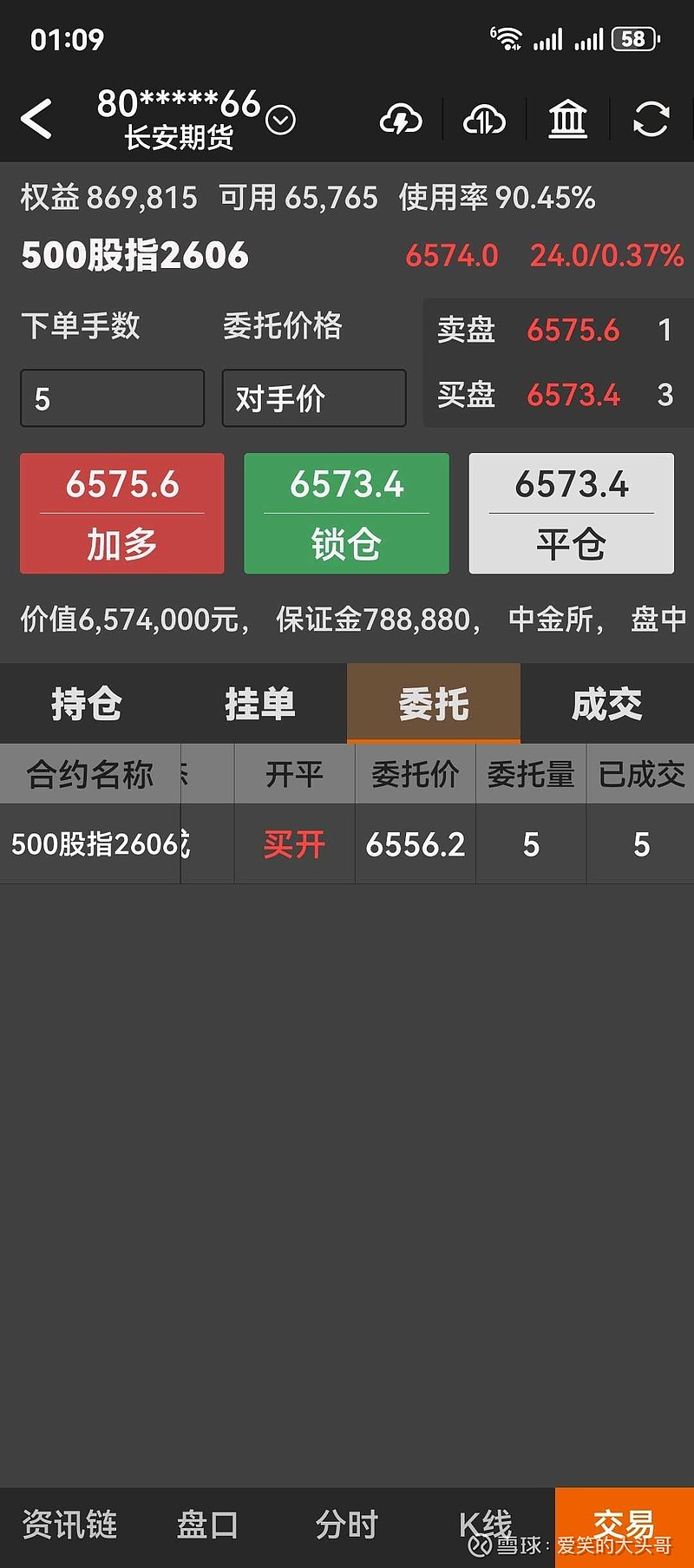This screenshot has height=1568, width=694.
Task: Switch to the 成交 tab
Action: 607,704
